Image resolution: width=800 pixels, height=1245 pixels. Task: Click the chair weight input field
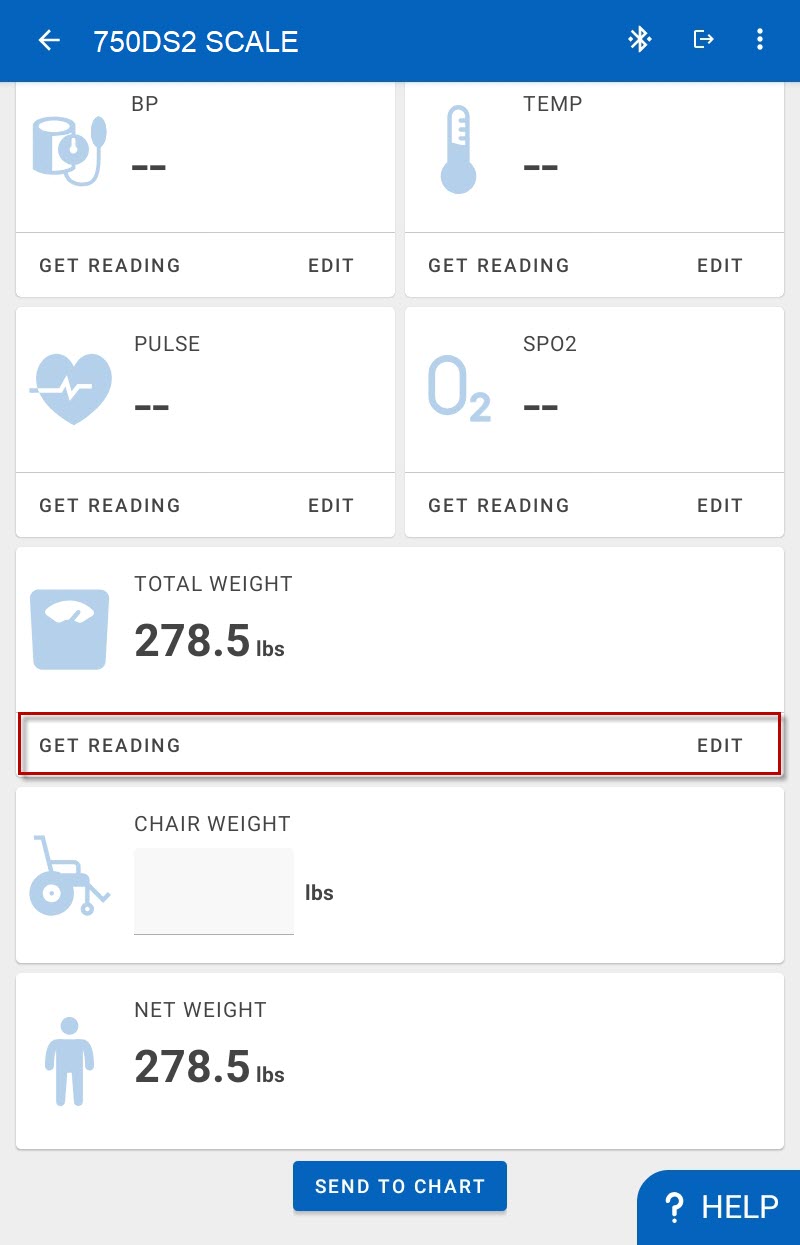click(x=213, y=891)
